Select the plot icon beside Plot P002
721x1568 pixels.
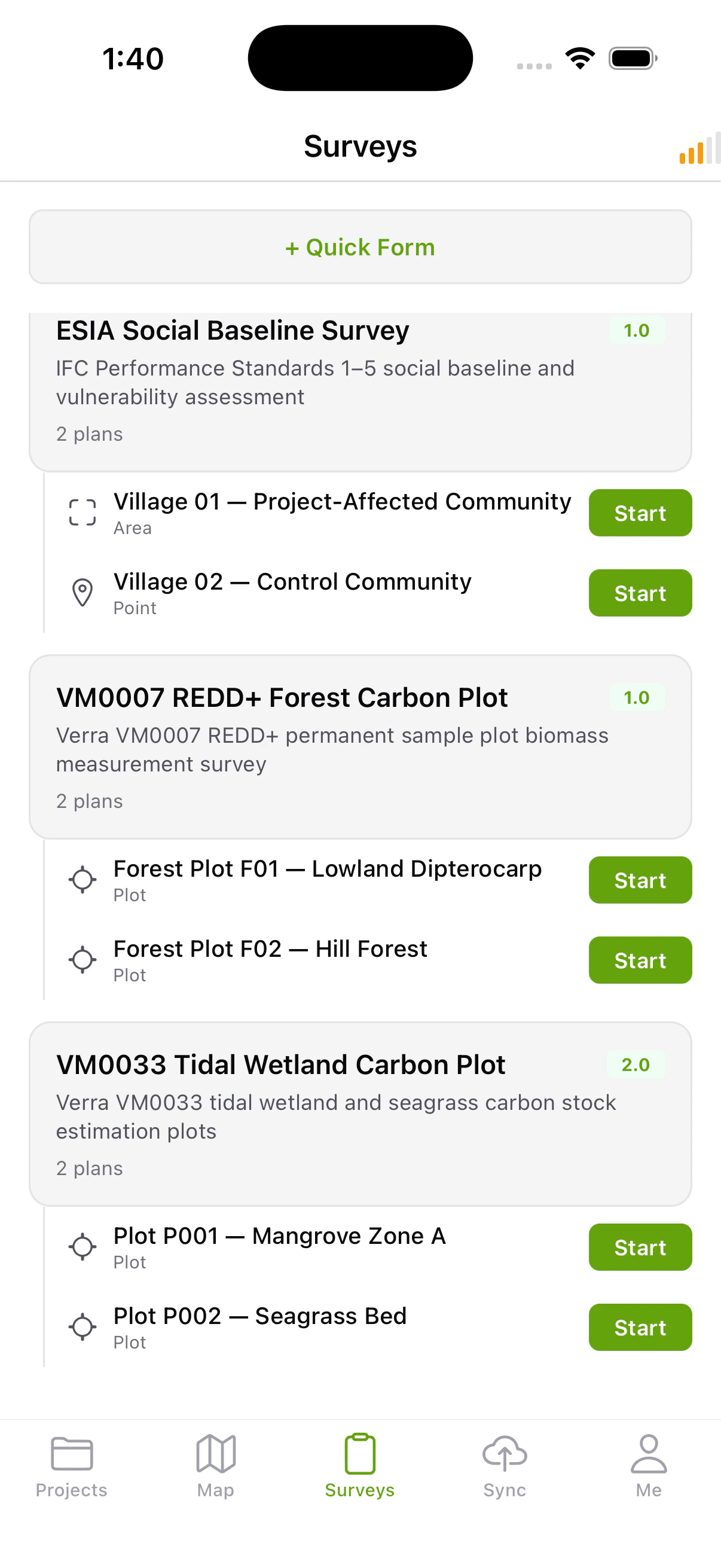coord(82,1327)
